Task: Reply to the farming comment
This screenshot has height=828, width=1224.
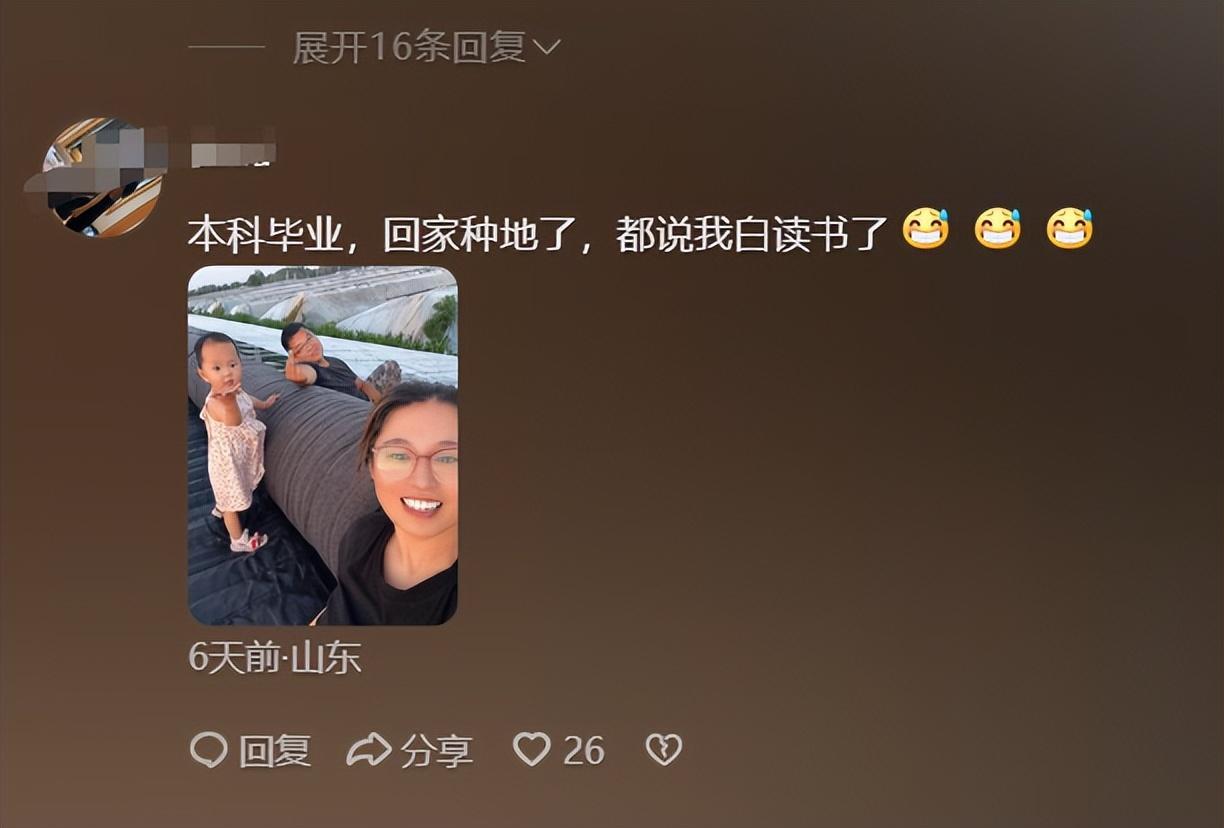Action: click(x=251, y=751)
